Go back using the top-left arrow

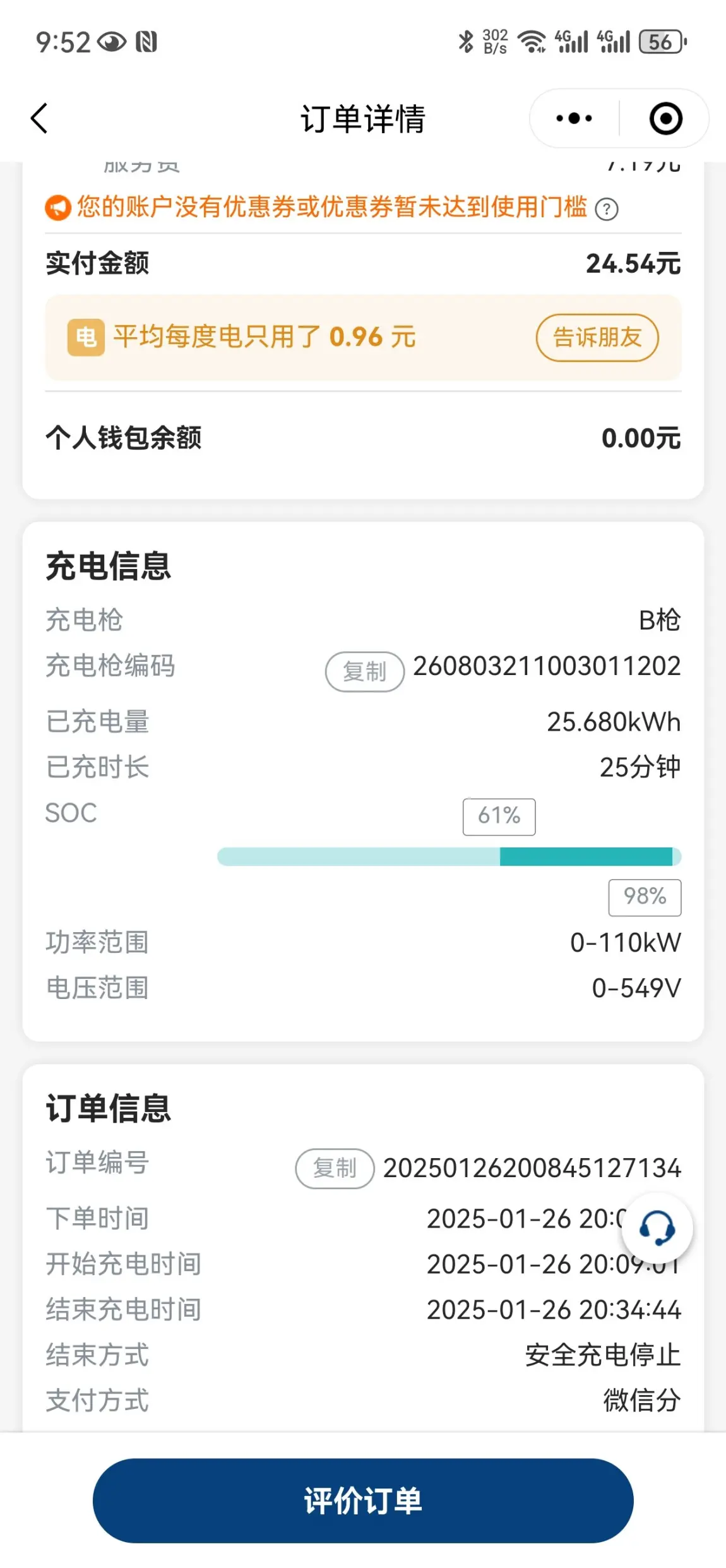pyautogui.click(x=39, y=118)
